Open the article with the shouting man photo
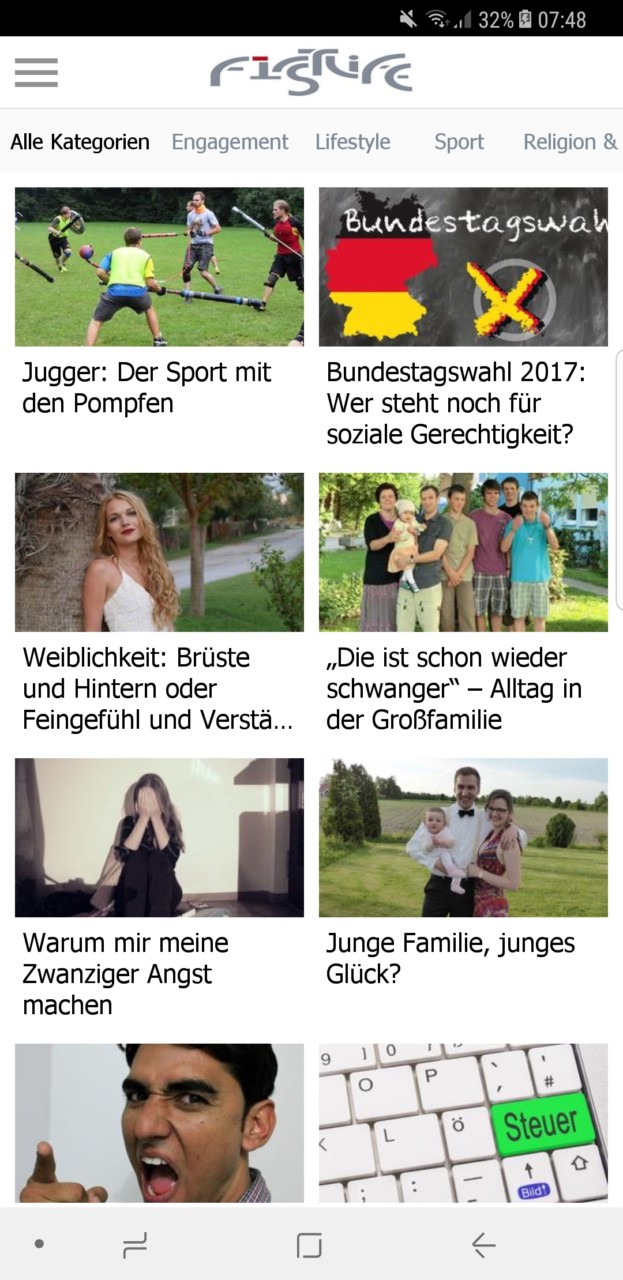 coord(159,1122)
